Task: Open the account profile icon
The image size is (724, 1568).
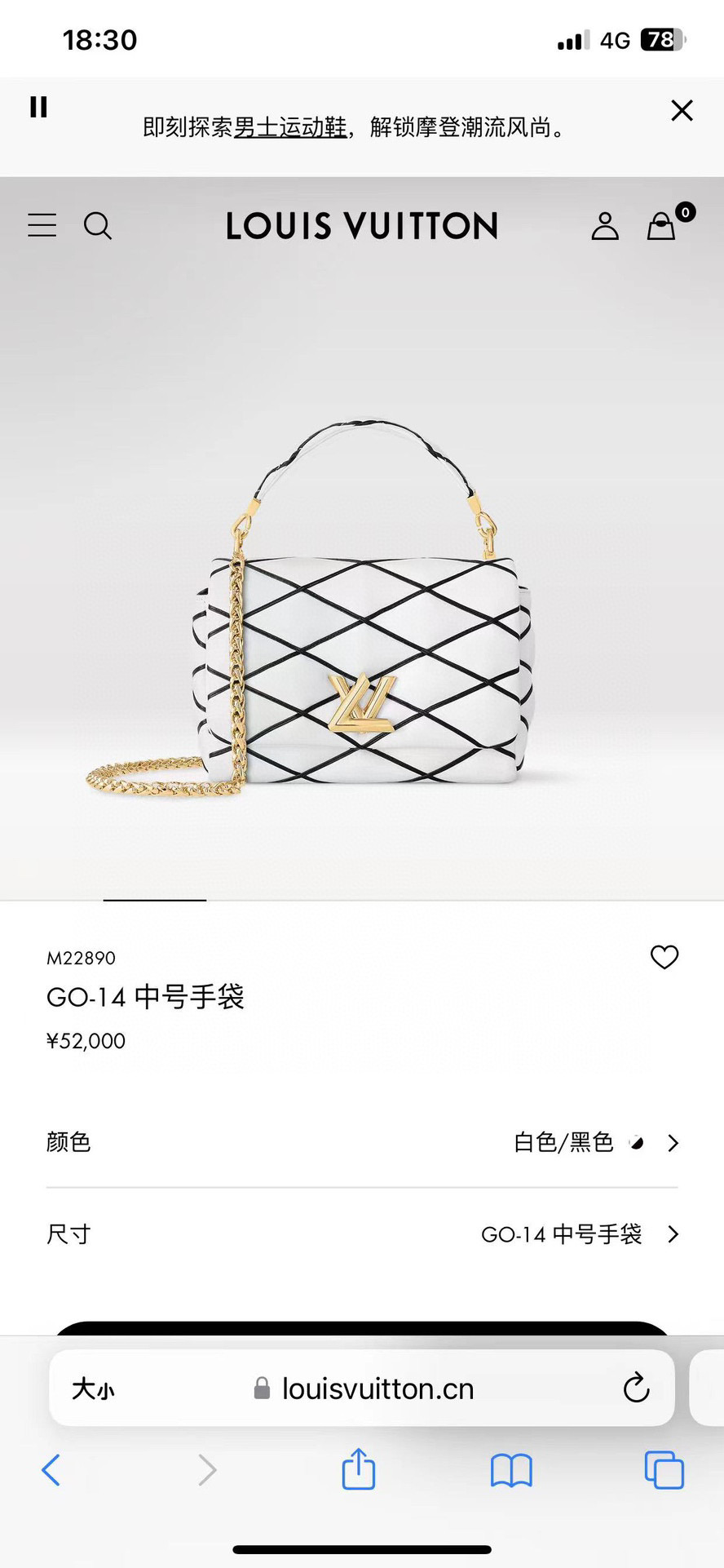Action: pyautogui.click(x=605, y=226)
